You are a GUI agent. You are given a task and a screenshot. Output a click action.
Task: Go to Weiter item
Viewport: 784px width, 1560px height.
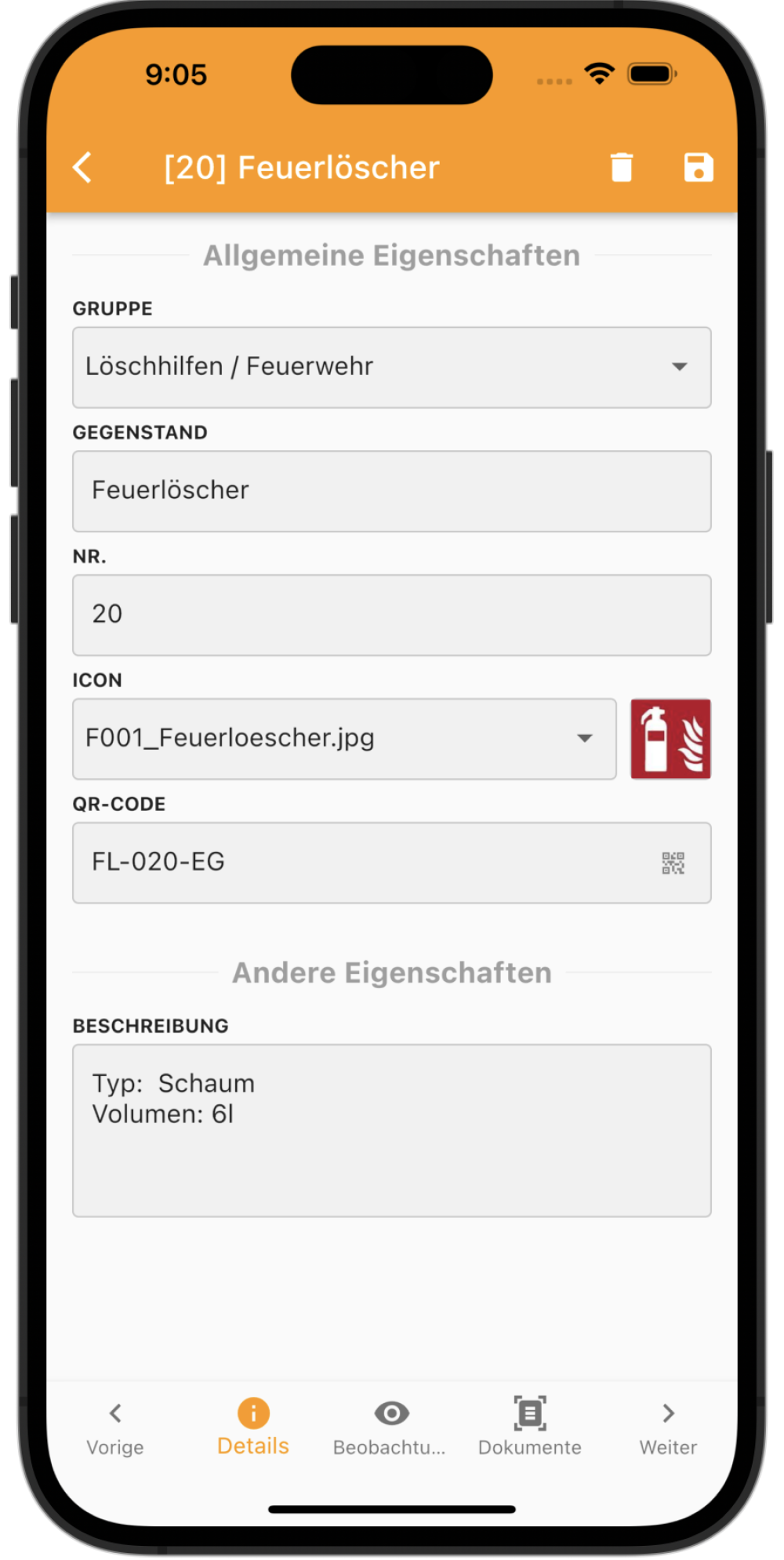click(x=668, y=1427)
